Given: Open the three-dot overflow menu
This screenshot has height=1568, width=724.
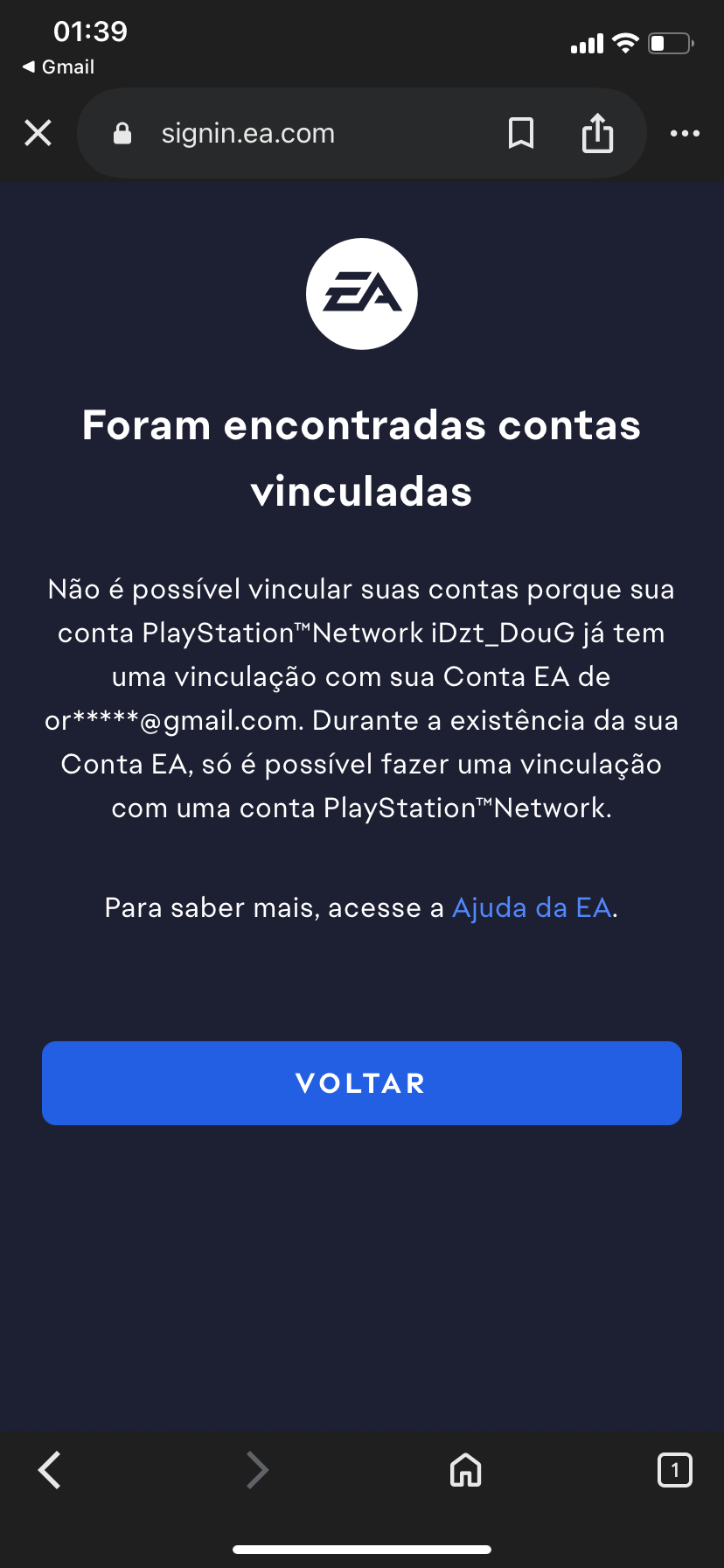Looking at the screenshot, I should click(x=685, y=133).
